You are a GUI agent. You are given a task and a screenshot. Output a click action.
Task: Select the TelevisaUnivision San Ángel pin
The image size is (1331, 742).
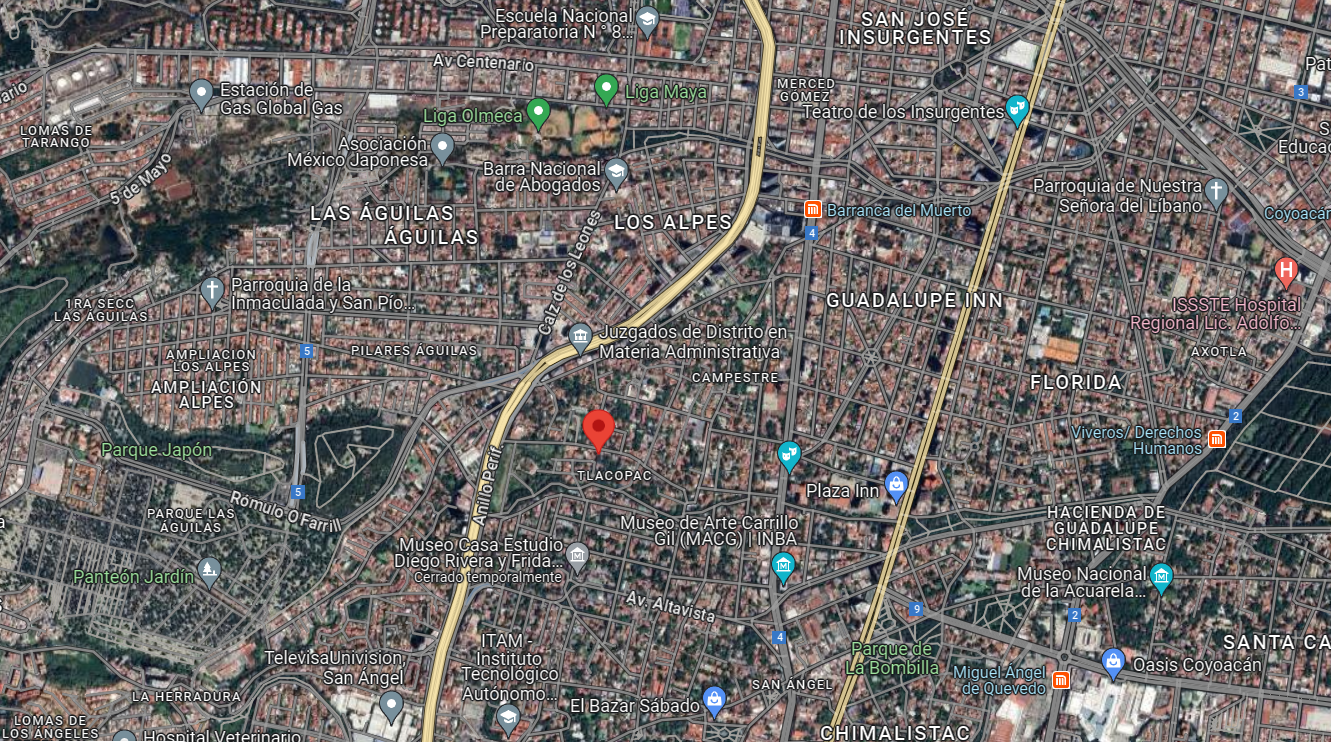pos(391,706)
